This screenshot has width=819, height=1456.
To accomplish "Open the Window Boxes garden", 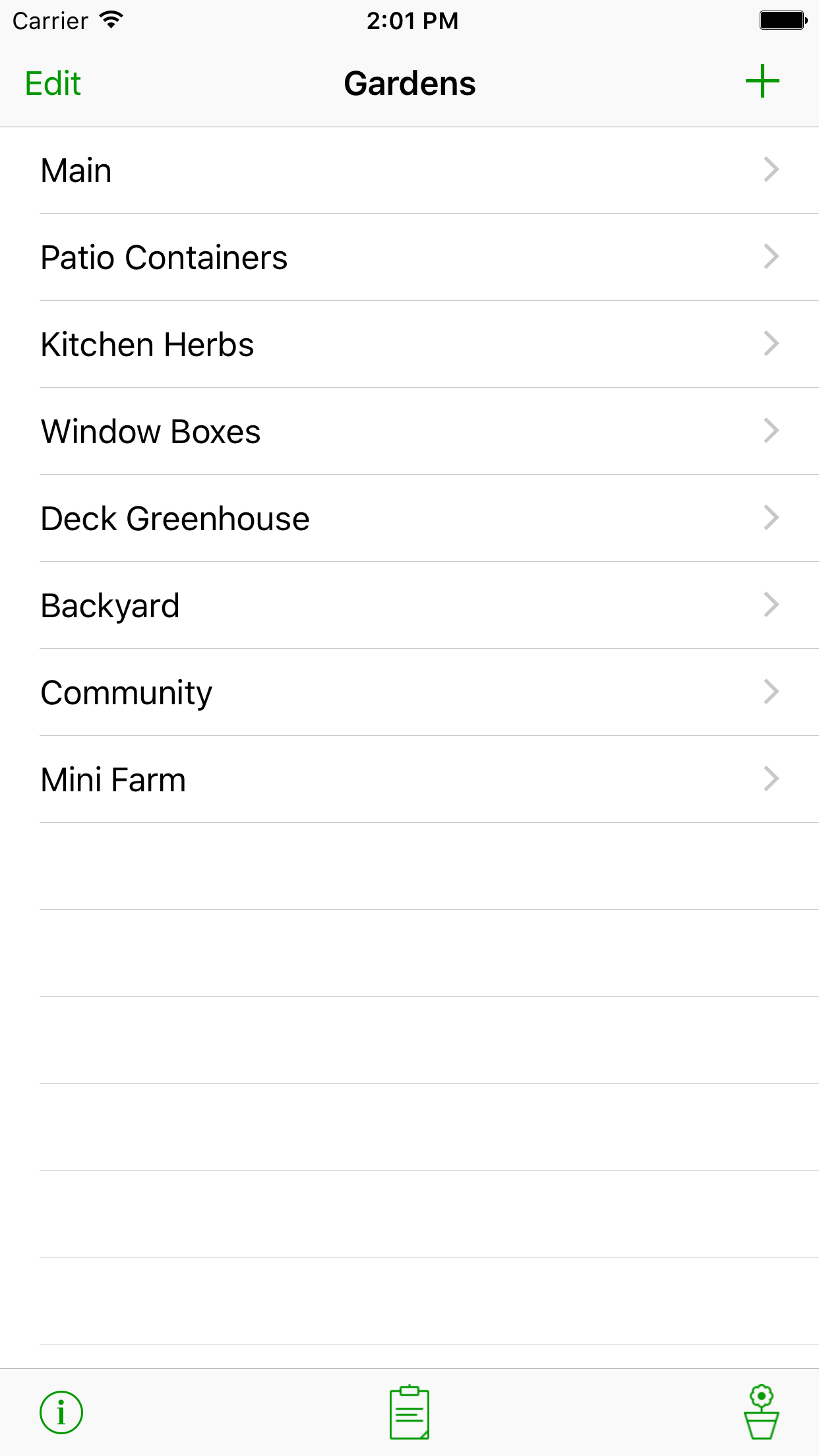I will (409, 431).
